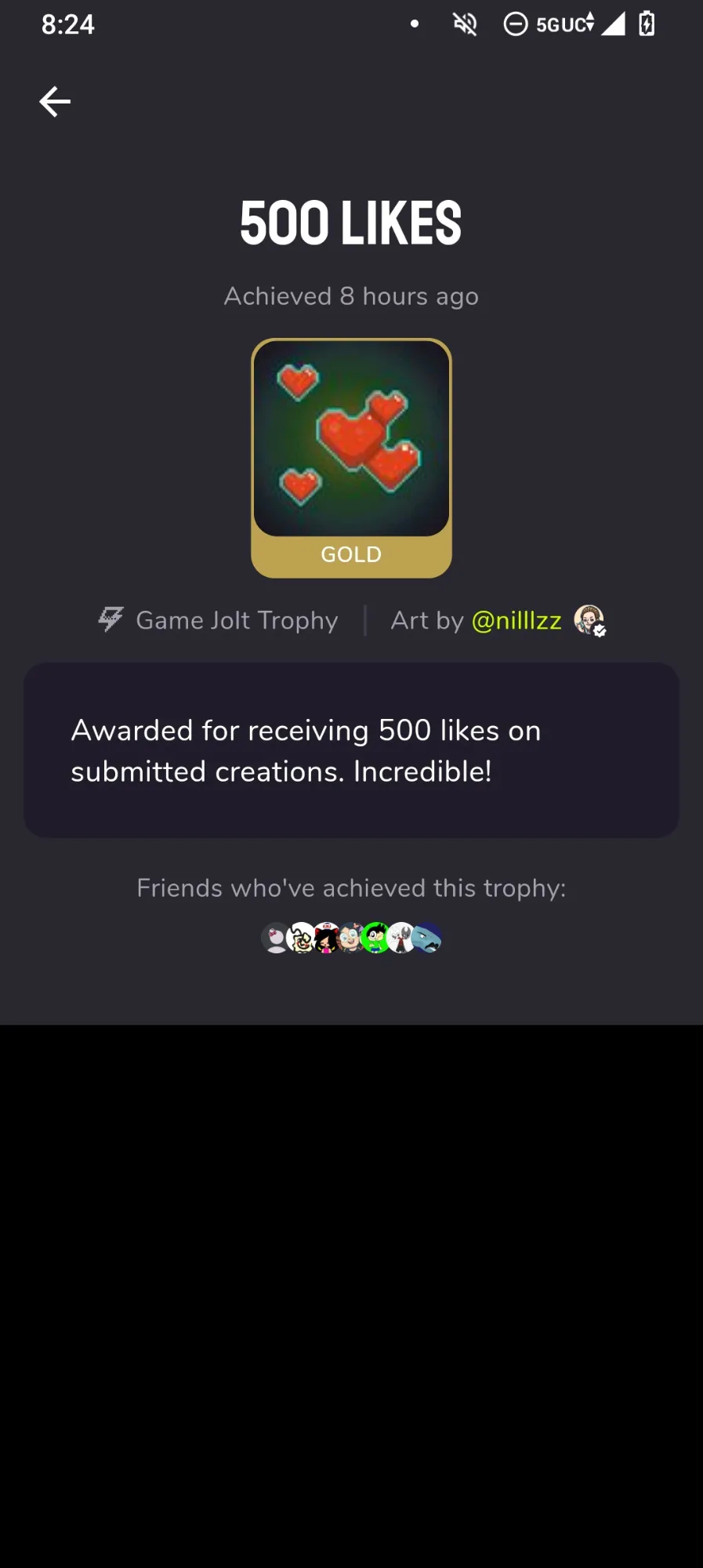Open the @nilllzz artist profile link
Viewport: 703px width, 1568px height.
click(x=516, y=621)
